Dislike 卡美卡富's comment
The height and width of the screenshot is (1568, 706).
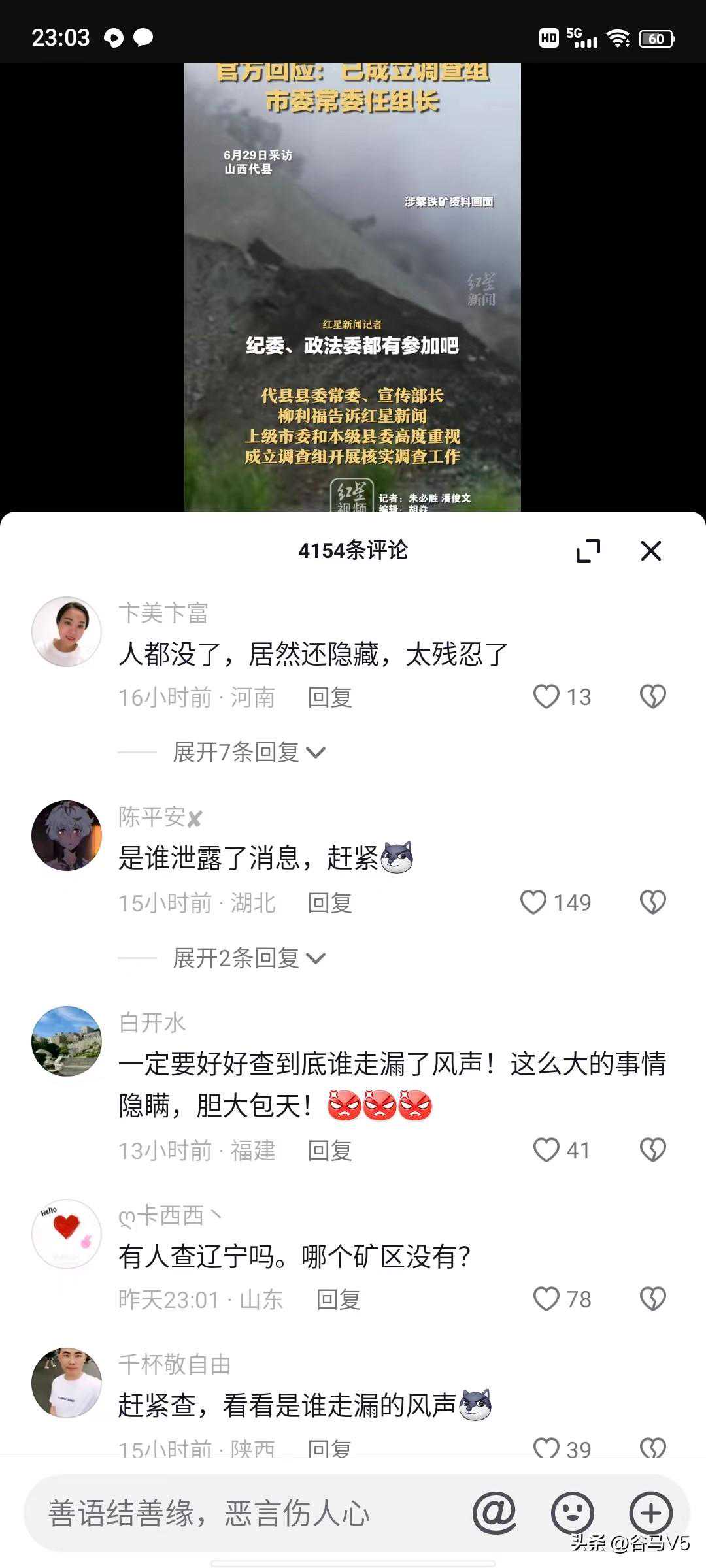coord(652,696)
